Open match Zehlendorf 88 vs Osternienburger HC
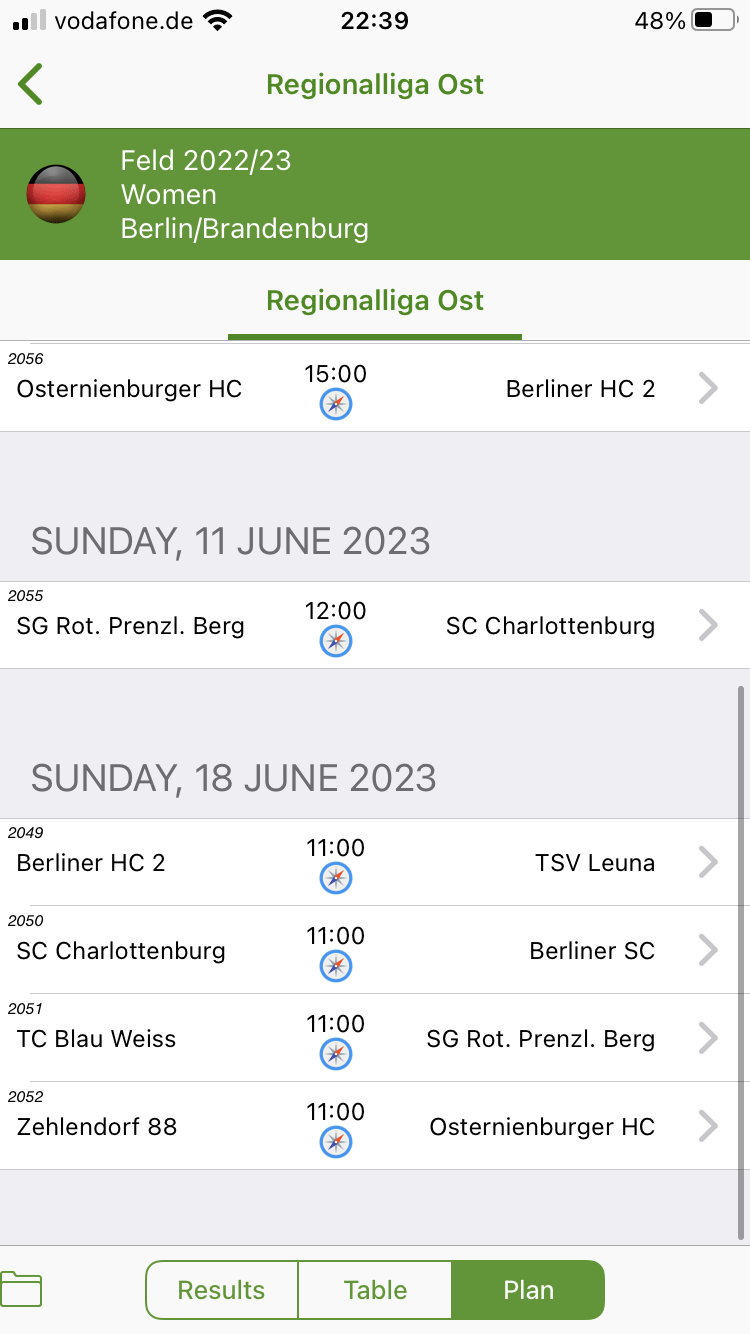The height and width of the screenshot is (1334, 750). (x=375, y=1126)
